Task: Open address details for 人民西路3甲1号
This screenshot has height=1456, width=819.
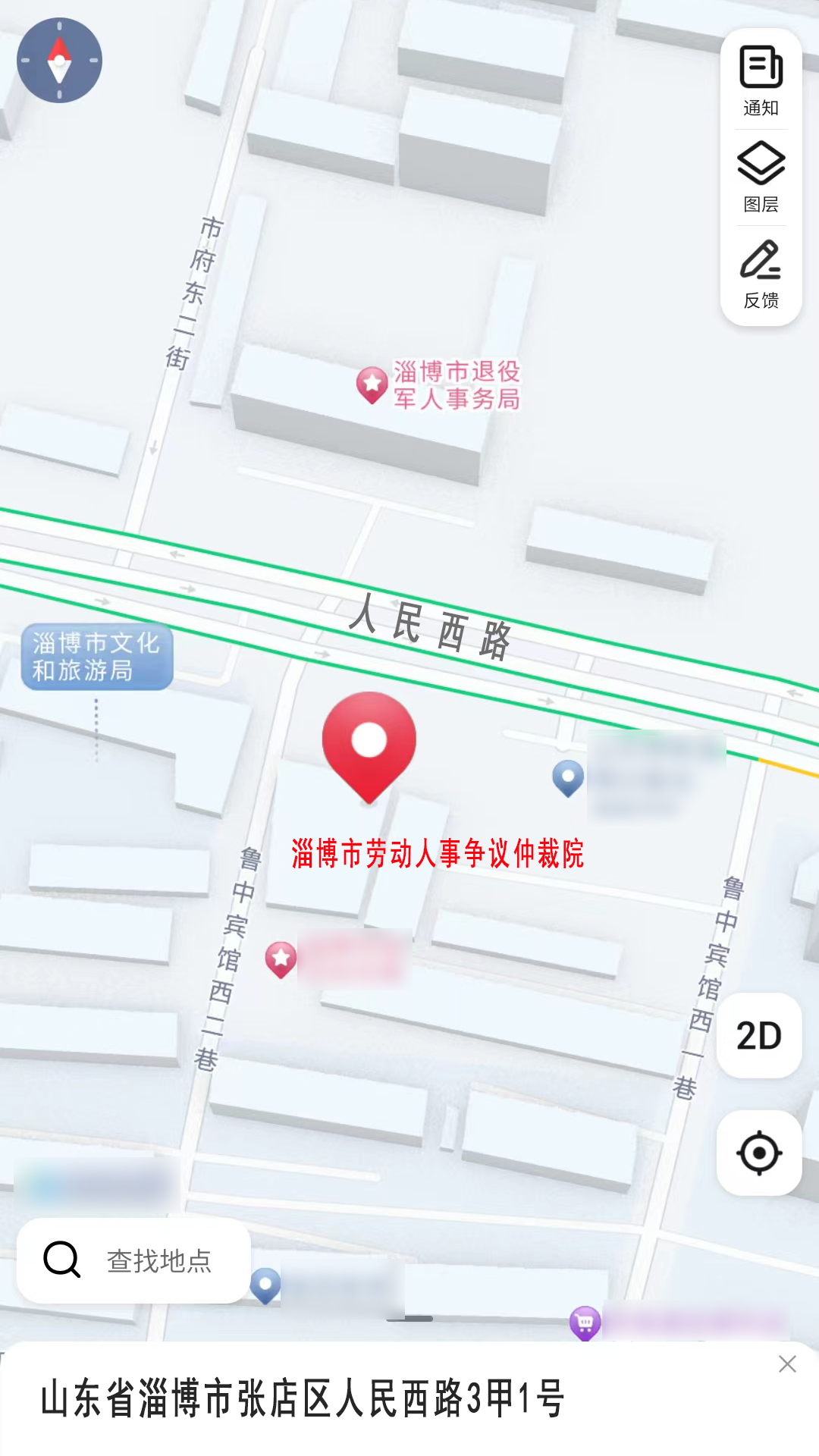Action: [303, 1398]
